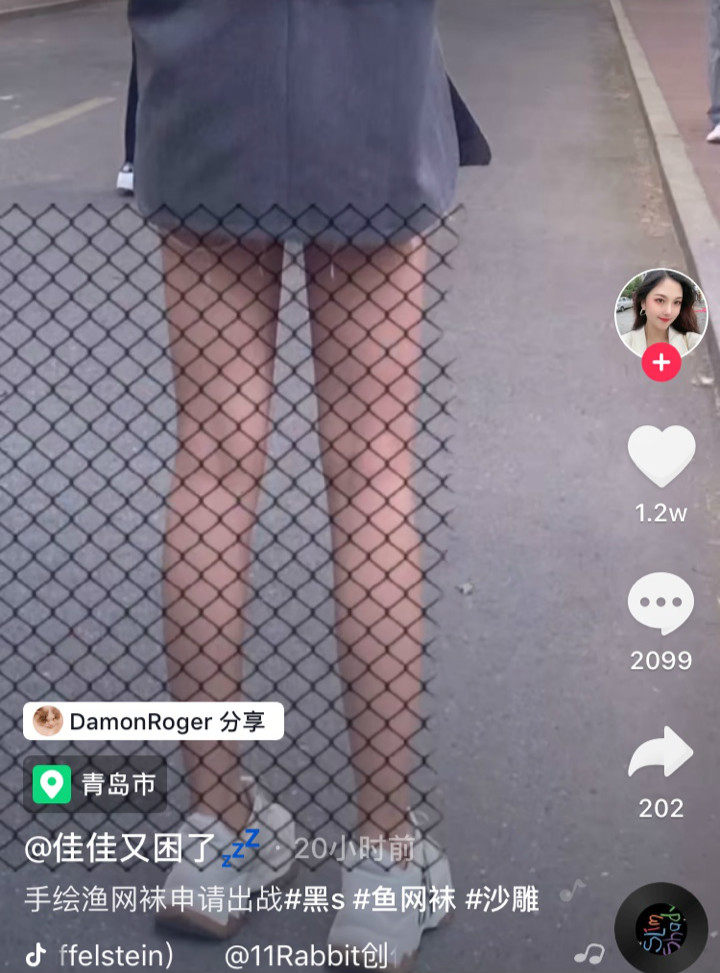The width and height of the screenshot is (720, 973).
Task: Share this video
Action: (661, 752)
